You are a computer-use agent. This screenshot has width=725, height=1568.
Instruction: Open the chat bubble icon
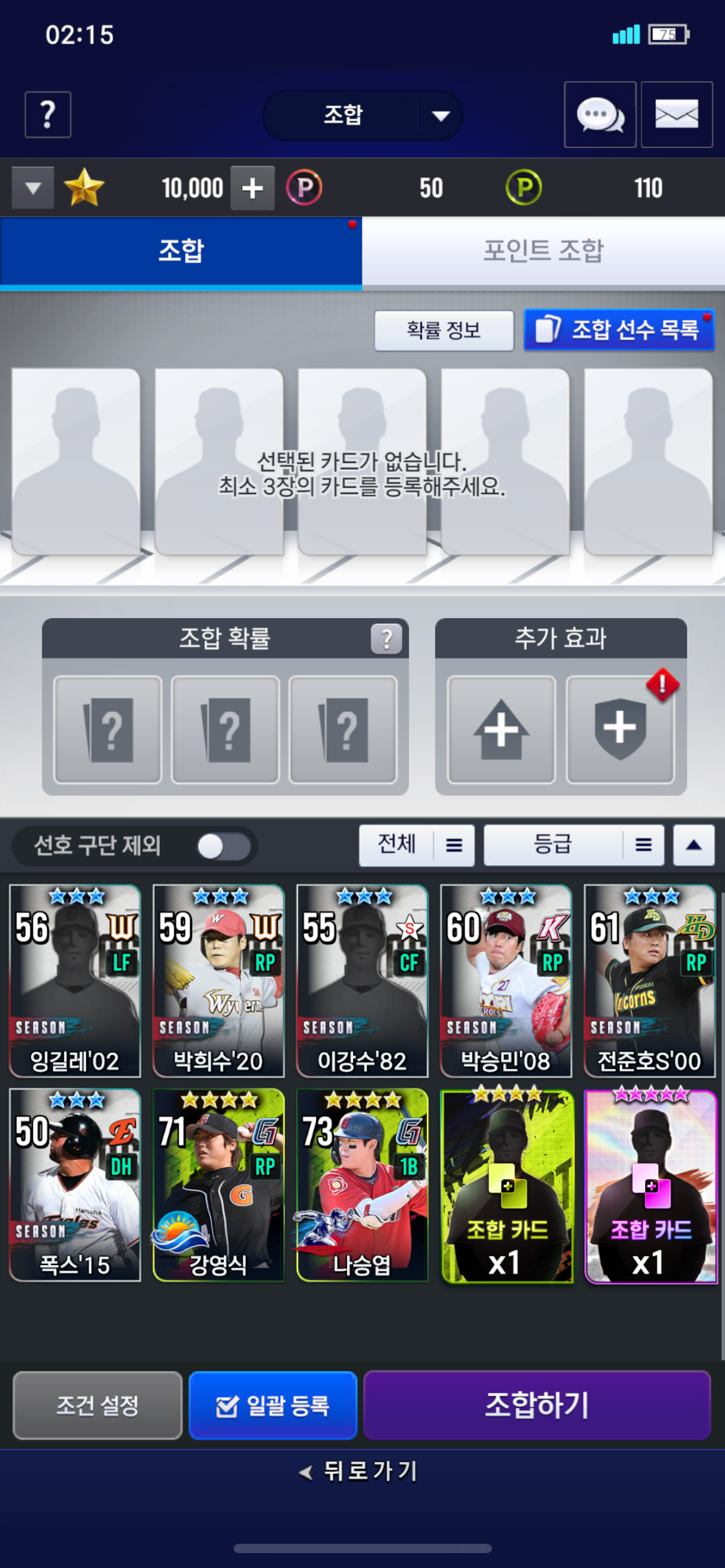tap(599, 115)
